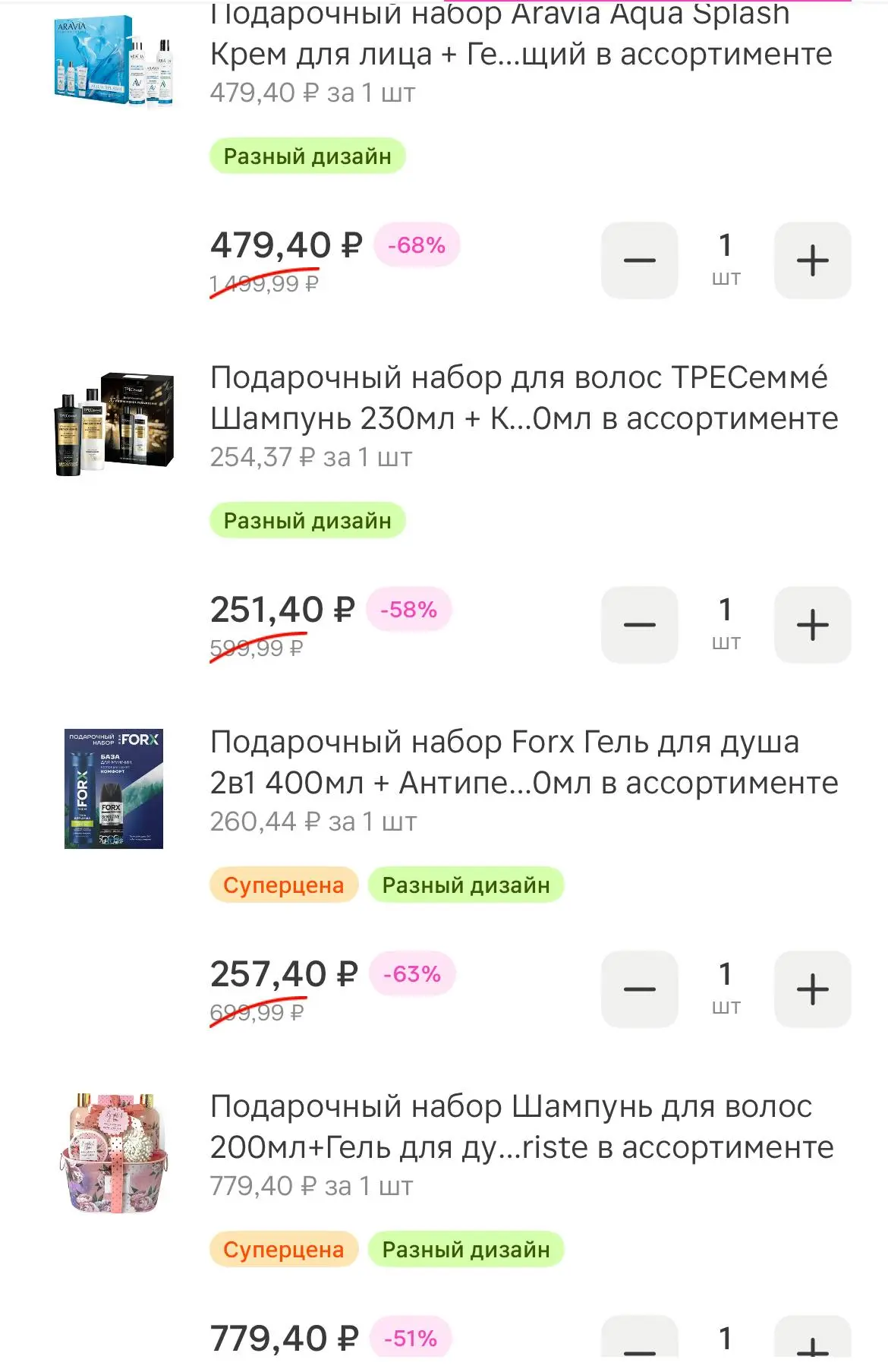Open TPECemmé shampoo gift set product

(x=524, y=398)
